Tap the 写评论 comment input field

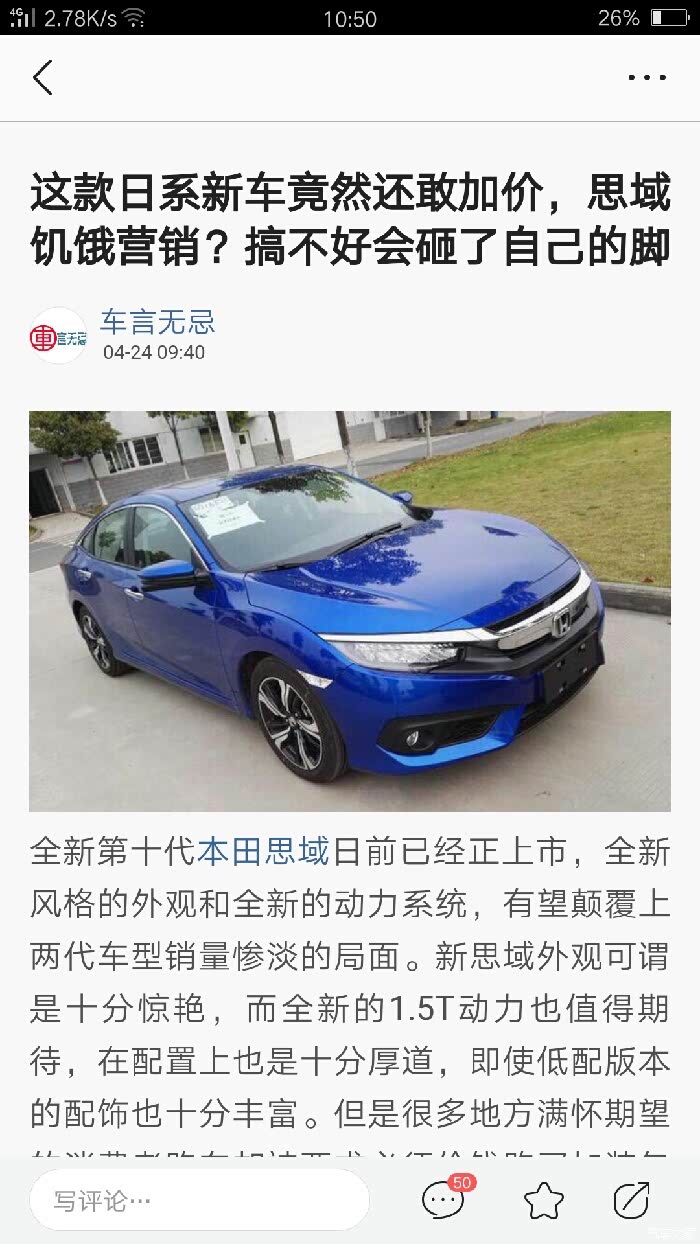pyautogui.click(x=198, y=1199)
